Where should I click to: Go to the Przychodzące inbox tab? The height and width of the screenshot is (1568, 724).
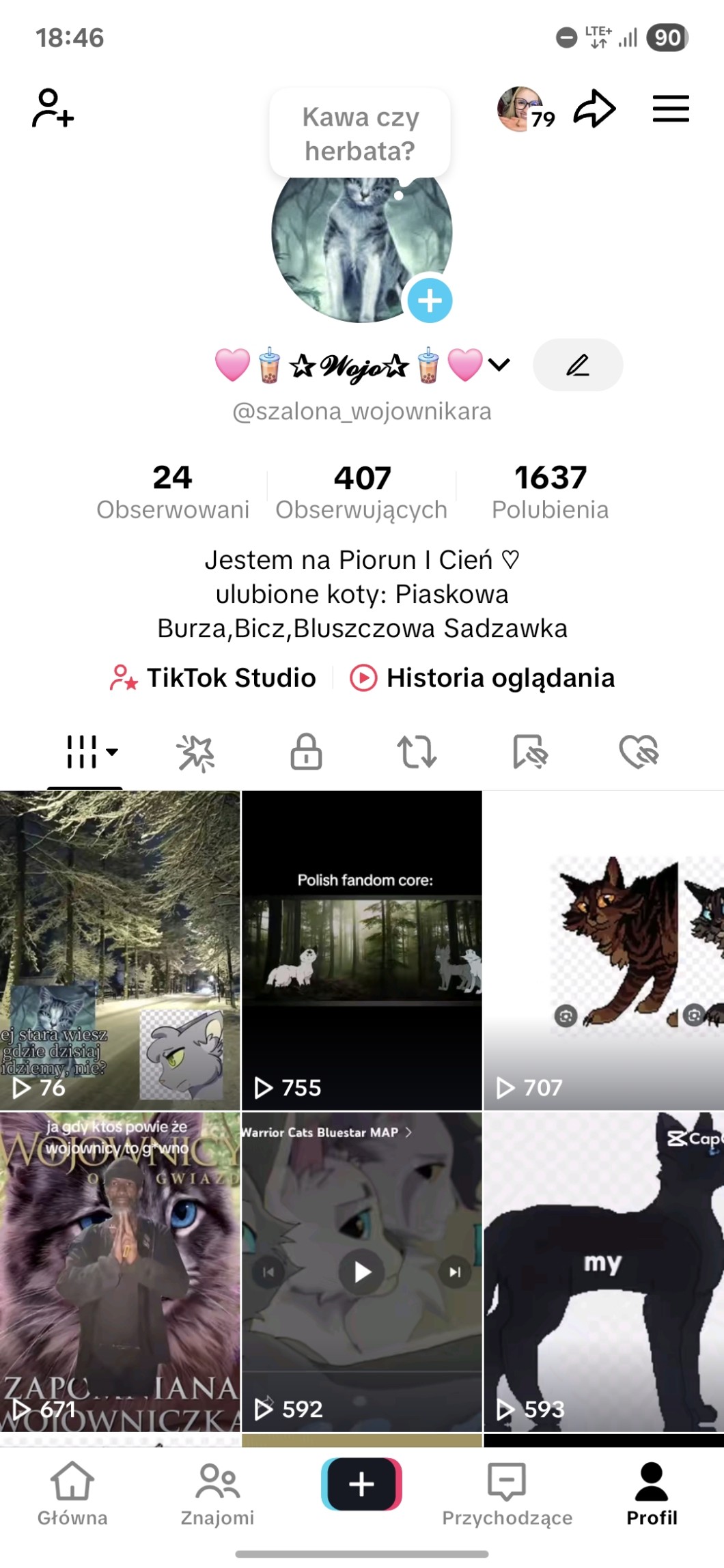click(x=507, y=1494)
